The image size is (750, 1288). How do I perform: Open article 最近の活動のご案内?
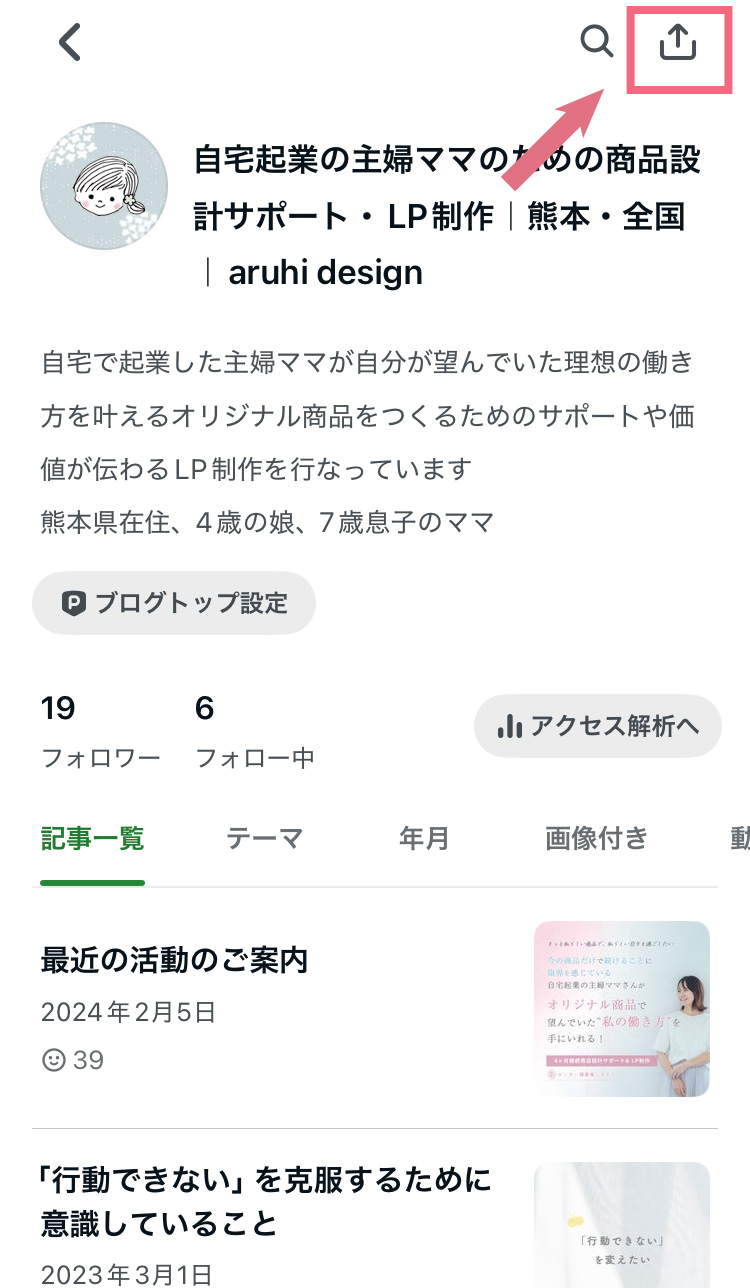click(x=174, y=960)
